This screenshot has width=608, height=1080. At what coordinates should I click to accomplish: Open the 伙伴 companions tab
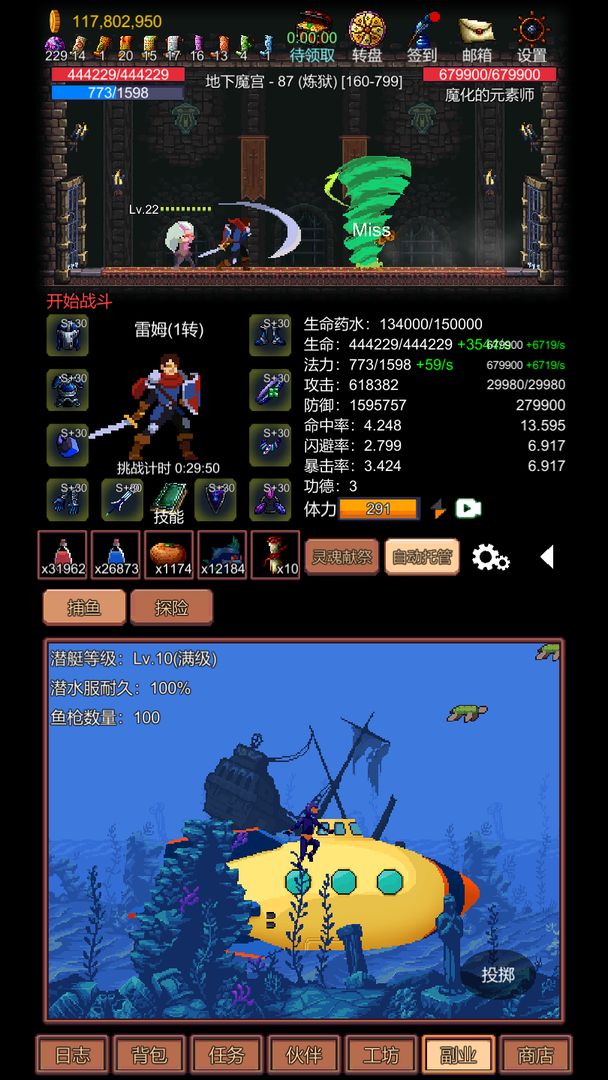pos(304,1055)
